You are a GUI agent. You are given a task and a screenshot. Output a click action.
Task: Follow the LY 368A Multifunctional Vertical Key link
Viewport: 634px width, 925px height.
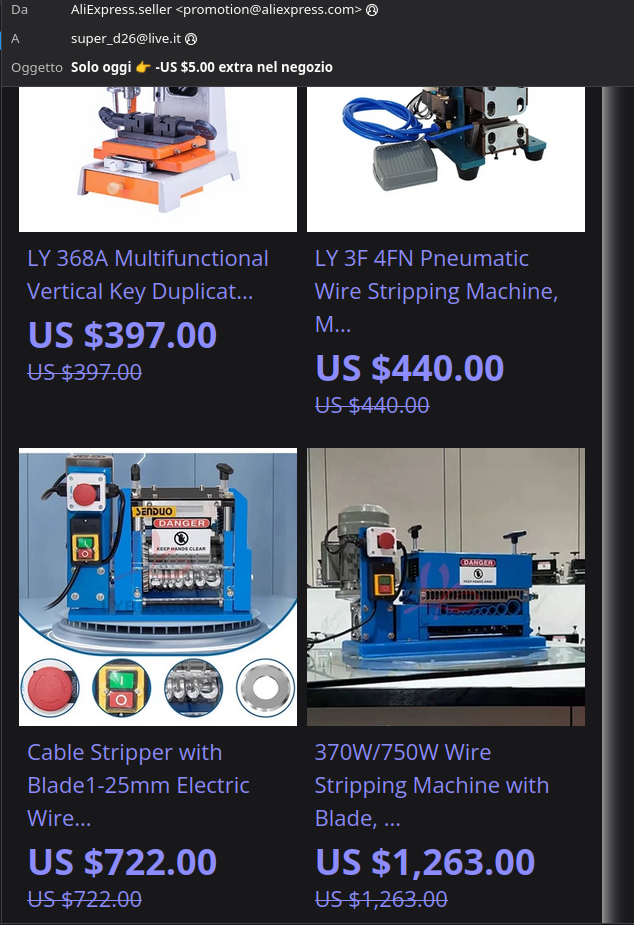[x=148, y=275]
